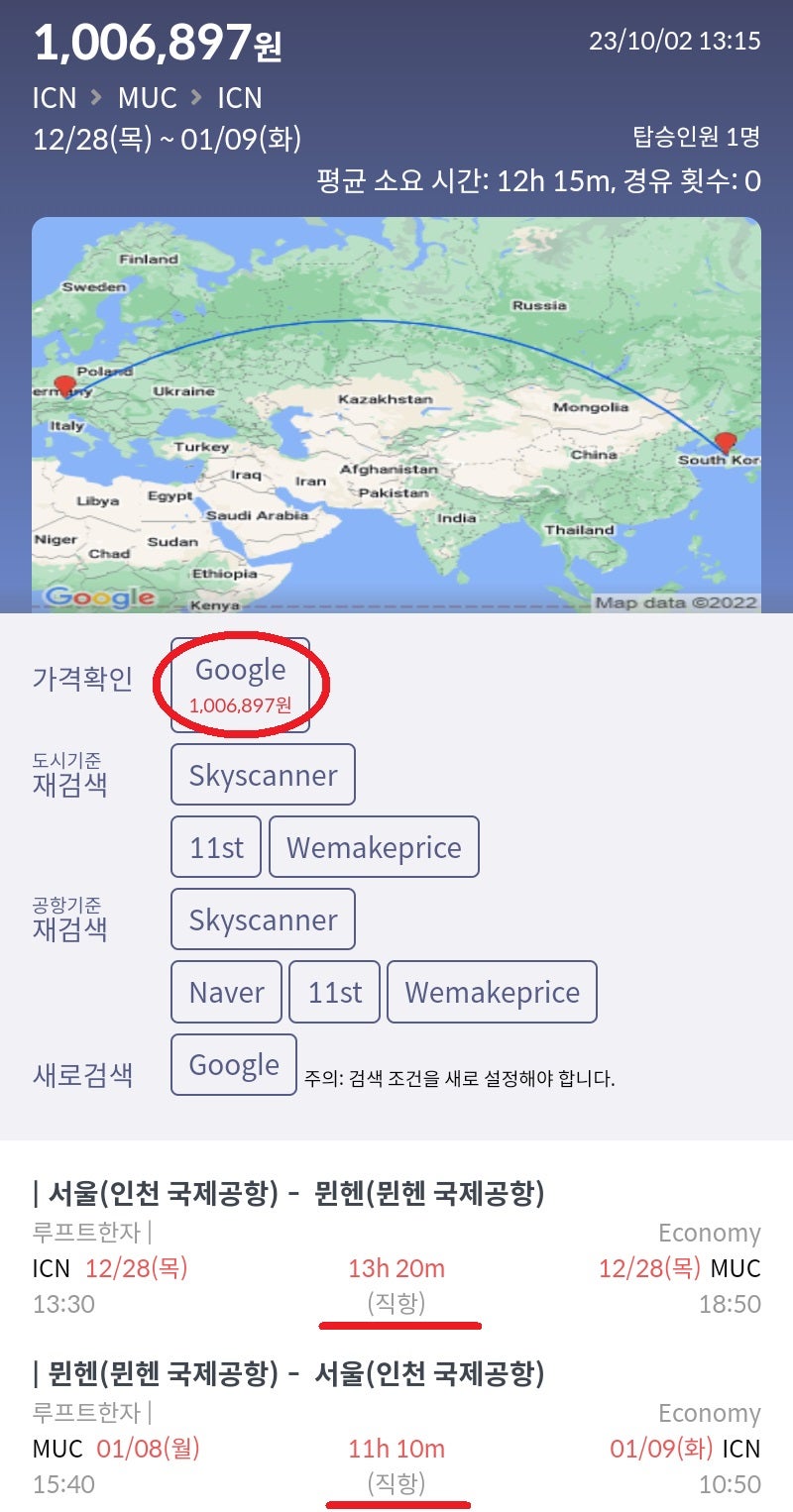Check the 1,006,897원 price on Google
The image size is (793, 1512).
tap(241, 685)
